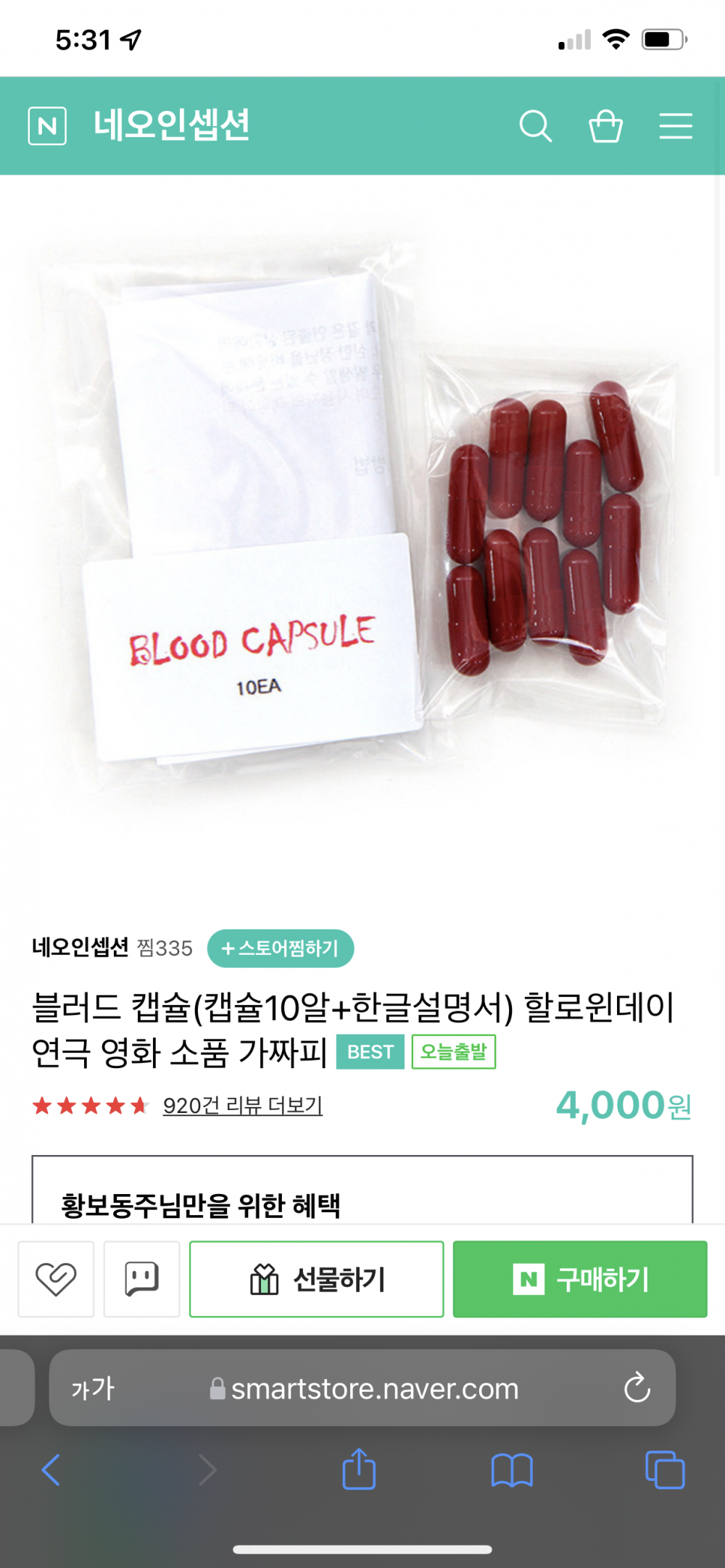
Task: Open the shopping cart
Action: [x=605, y=126]
